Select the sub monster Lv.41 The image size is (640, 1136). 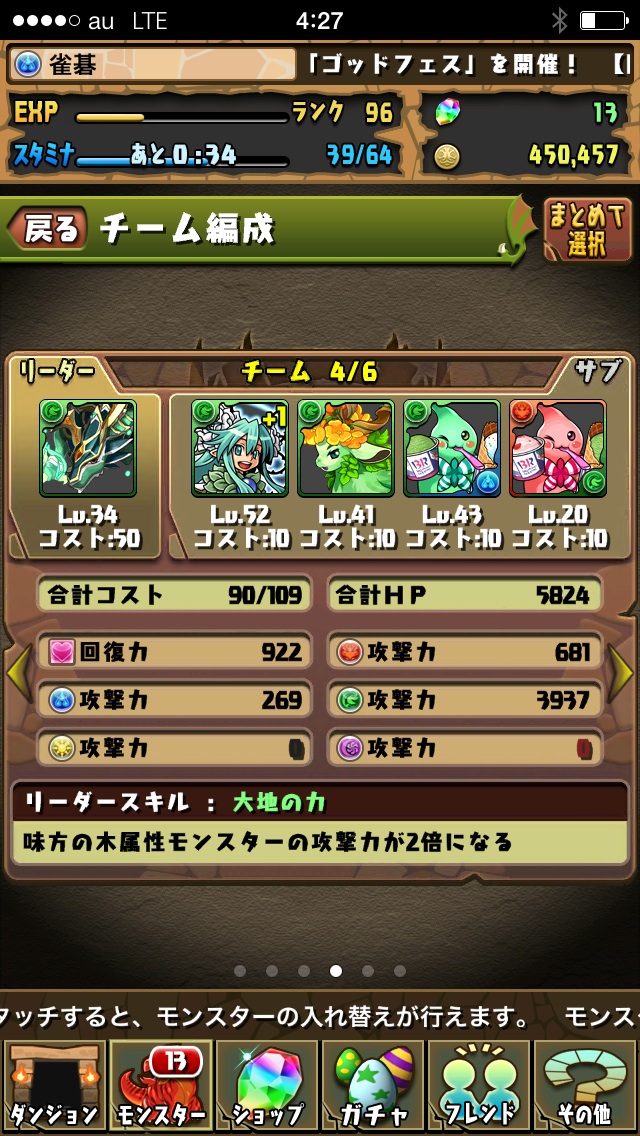pyautogui.click(x=345, y=449)
